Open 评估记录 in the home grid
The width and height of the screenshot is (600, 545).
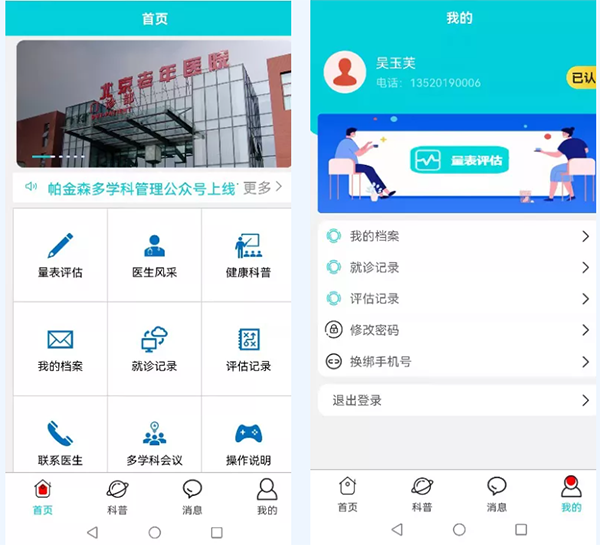[x=248, y=349]
